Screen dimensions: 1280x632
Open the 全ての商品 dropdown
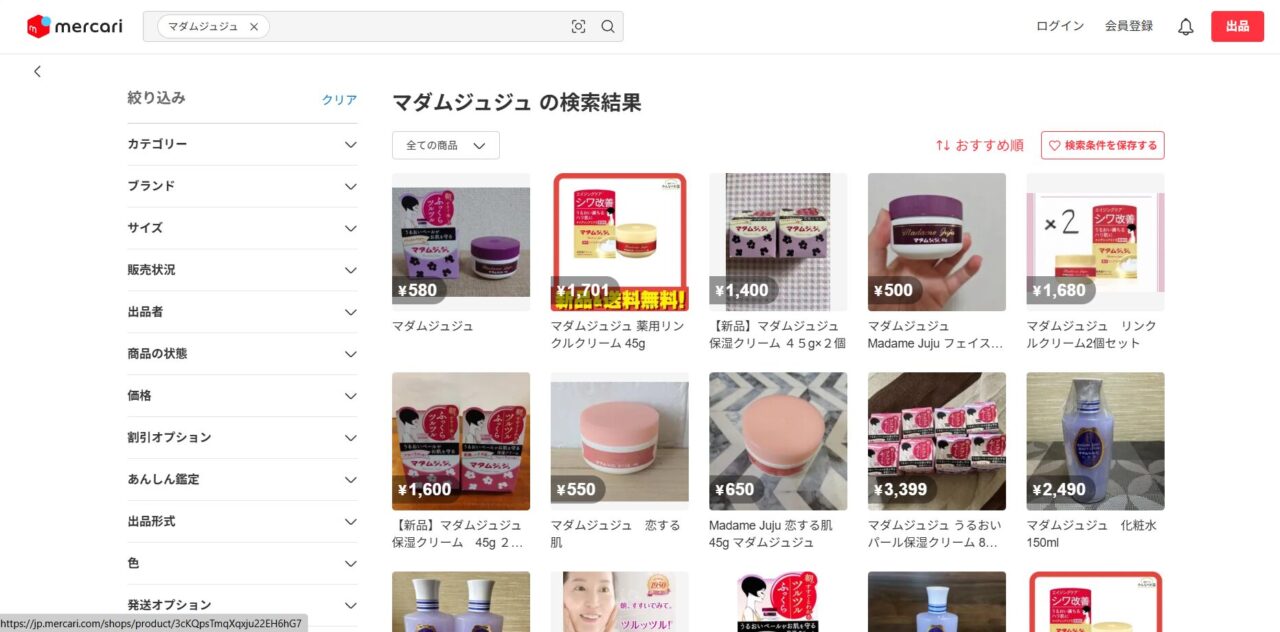[445, 145]
